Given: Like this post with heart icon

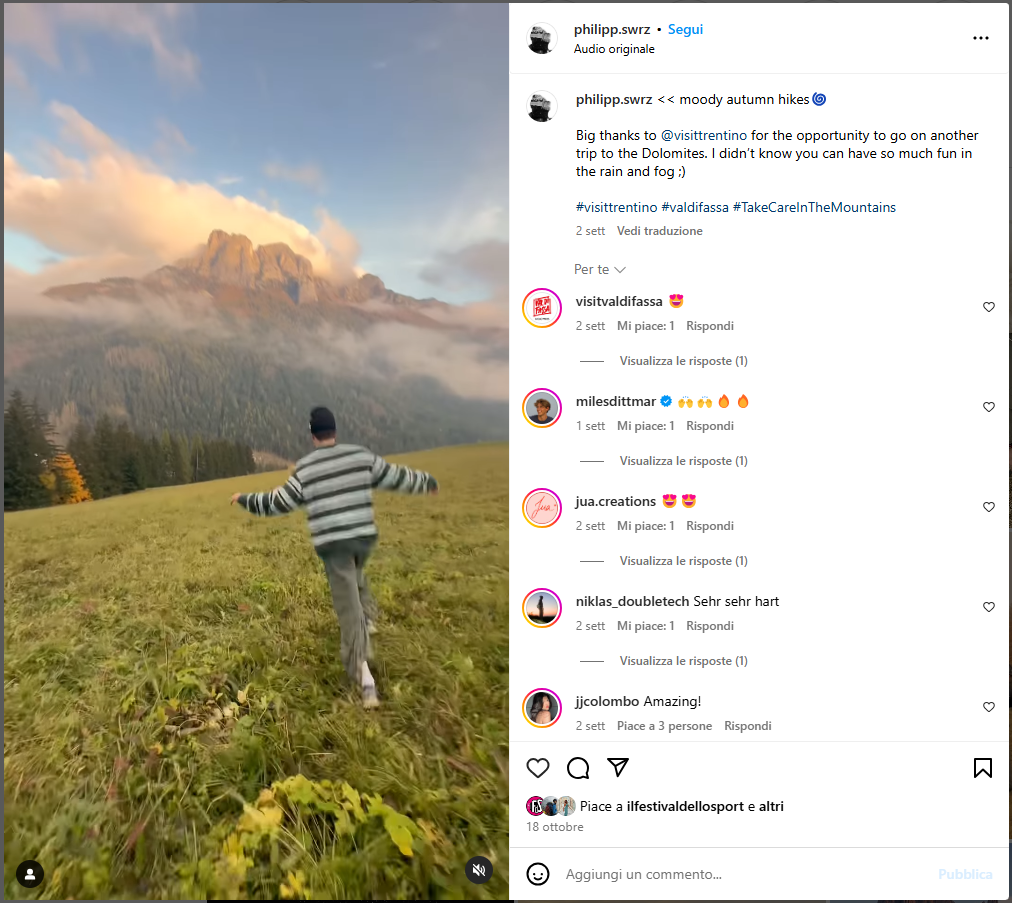Looking at the screenshot, I should pyautogui.click(x=538, y=768).
